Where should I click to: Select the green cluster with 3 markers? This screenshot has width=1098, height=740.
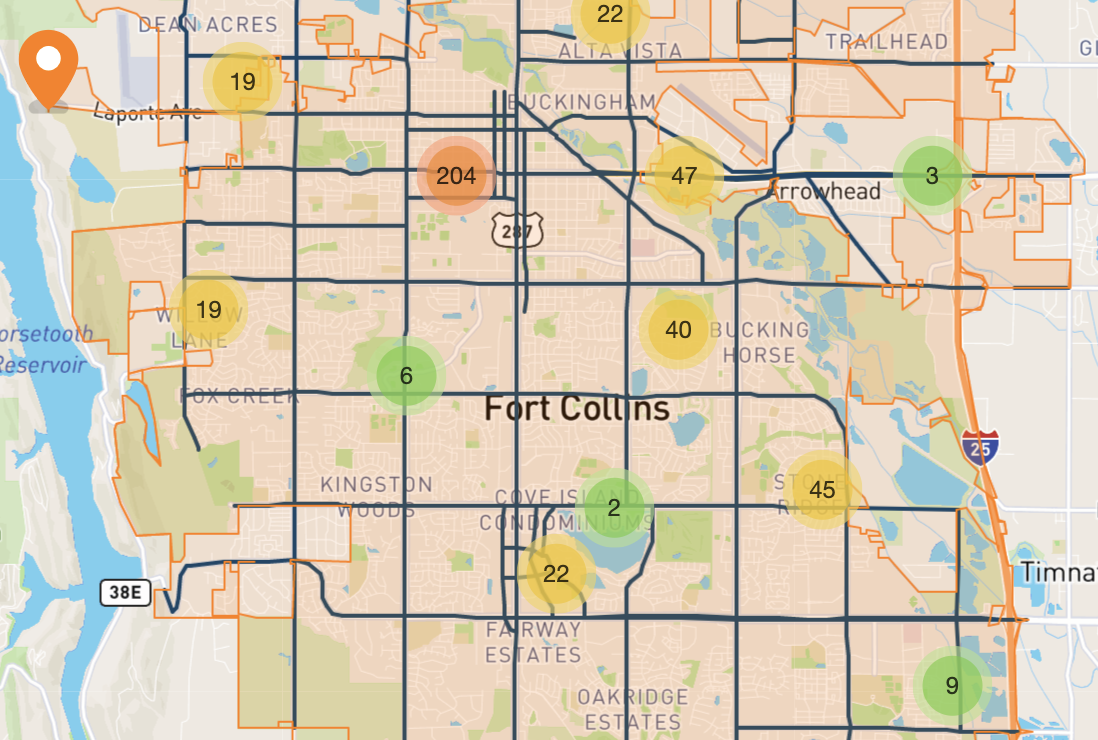click(x=932, y=177)
